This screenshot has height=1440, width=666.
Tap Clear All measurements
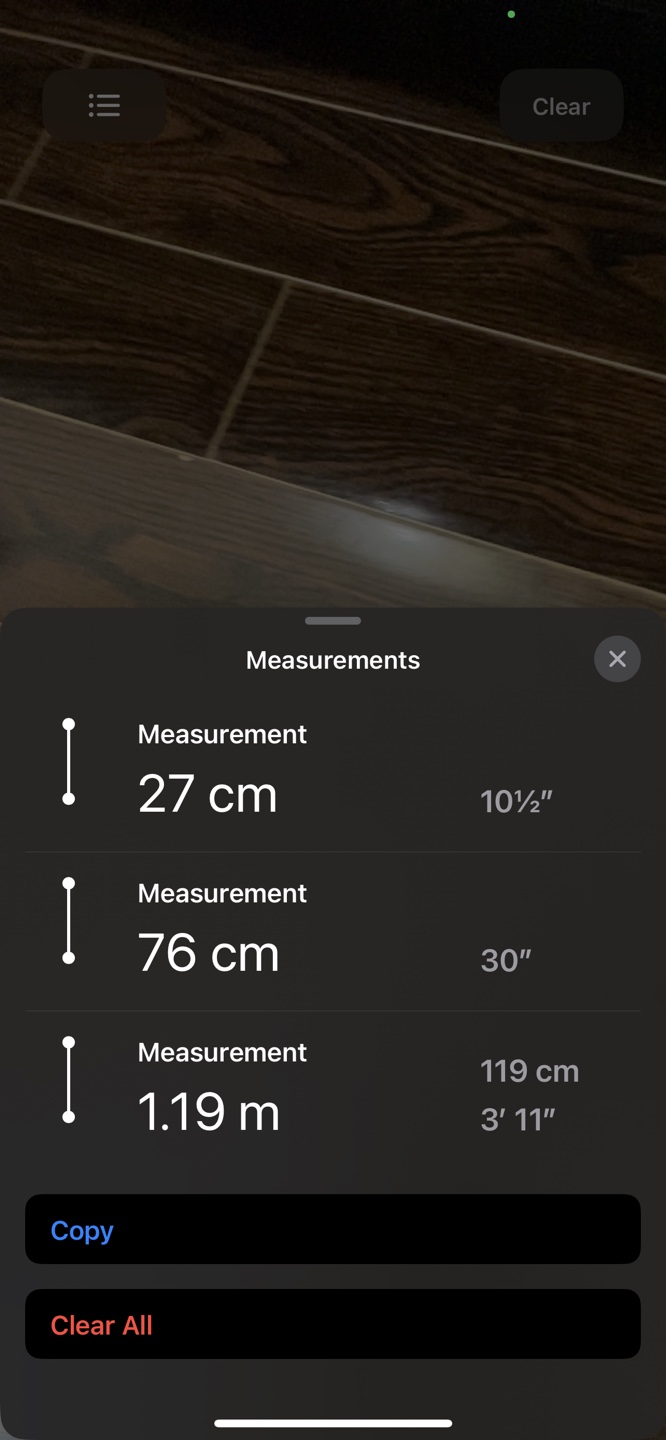tap(333, 1324)
